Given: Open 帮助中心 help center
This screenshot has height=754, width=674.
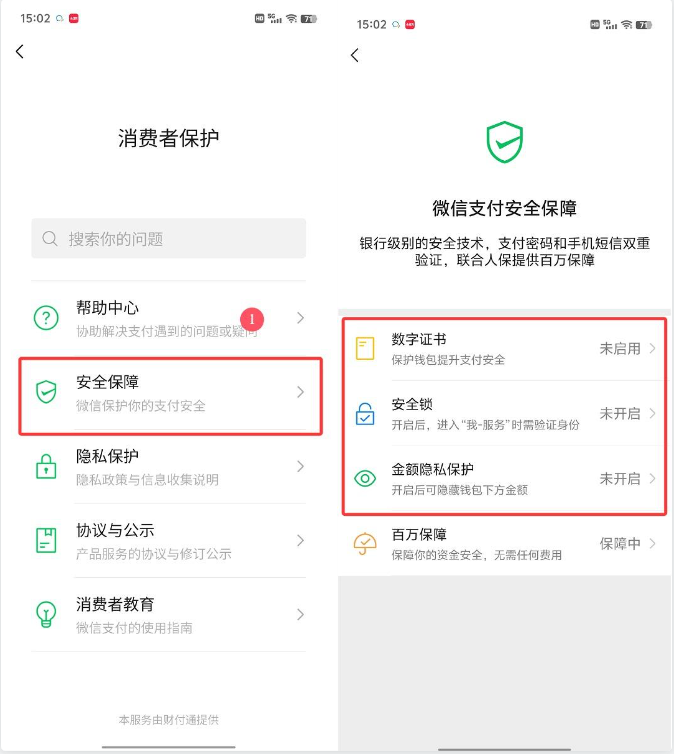Looking at the screenshot, I should 168,318.
